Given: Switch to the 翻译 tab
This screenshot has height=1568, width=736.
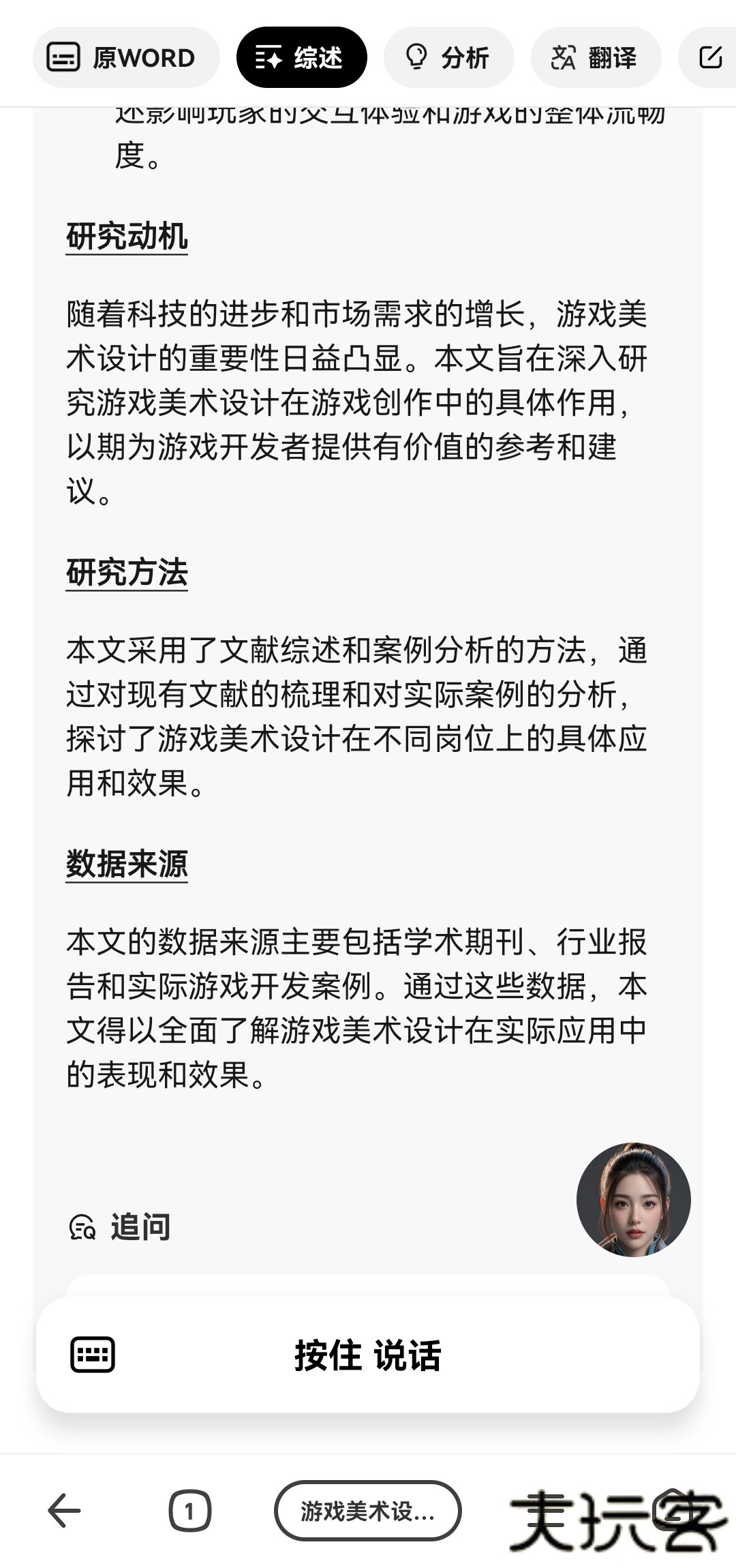Looking at the screenshot, I should coord(595,58).
